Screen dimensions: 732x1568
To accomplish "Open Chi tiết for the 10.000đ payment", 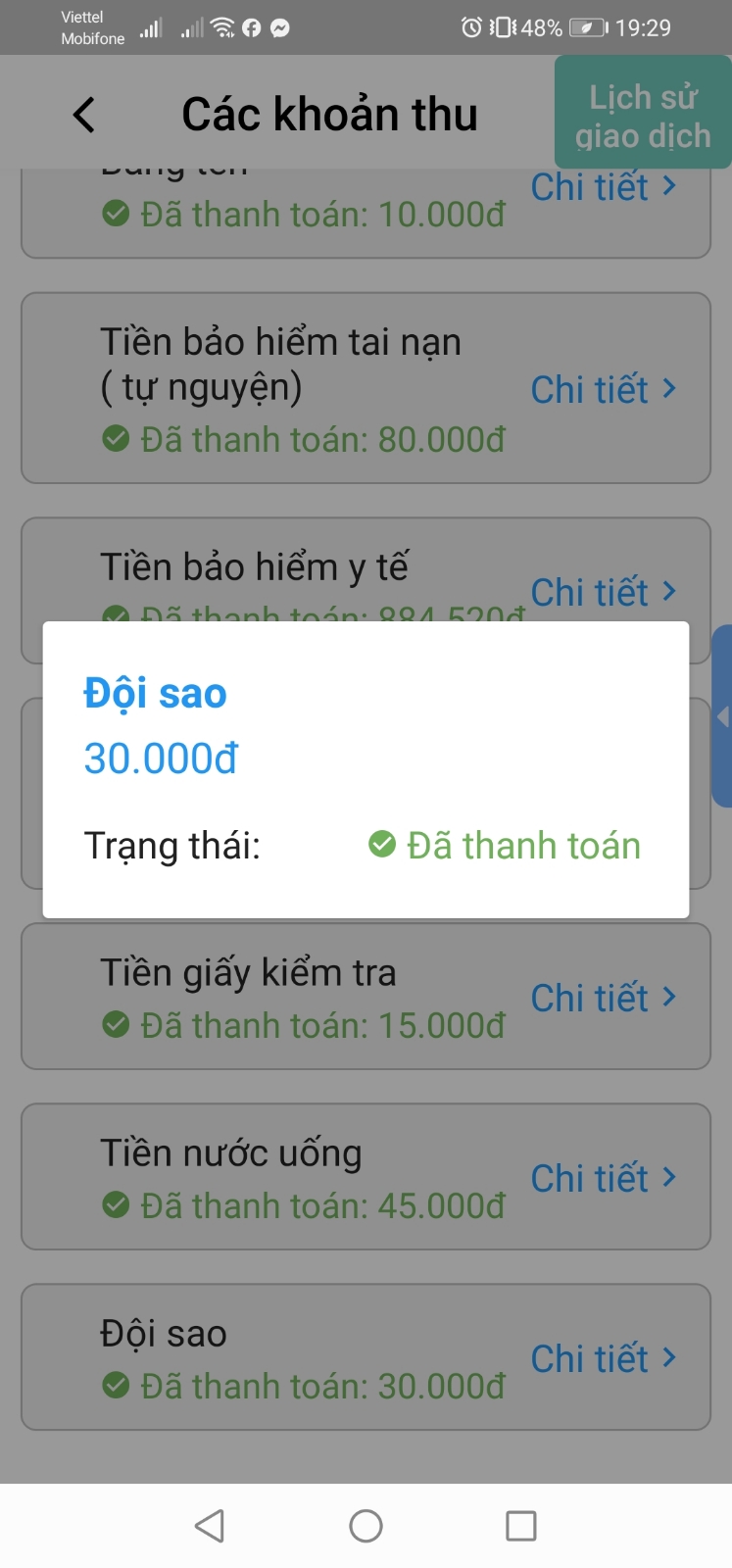I will 604,186.
